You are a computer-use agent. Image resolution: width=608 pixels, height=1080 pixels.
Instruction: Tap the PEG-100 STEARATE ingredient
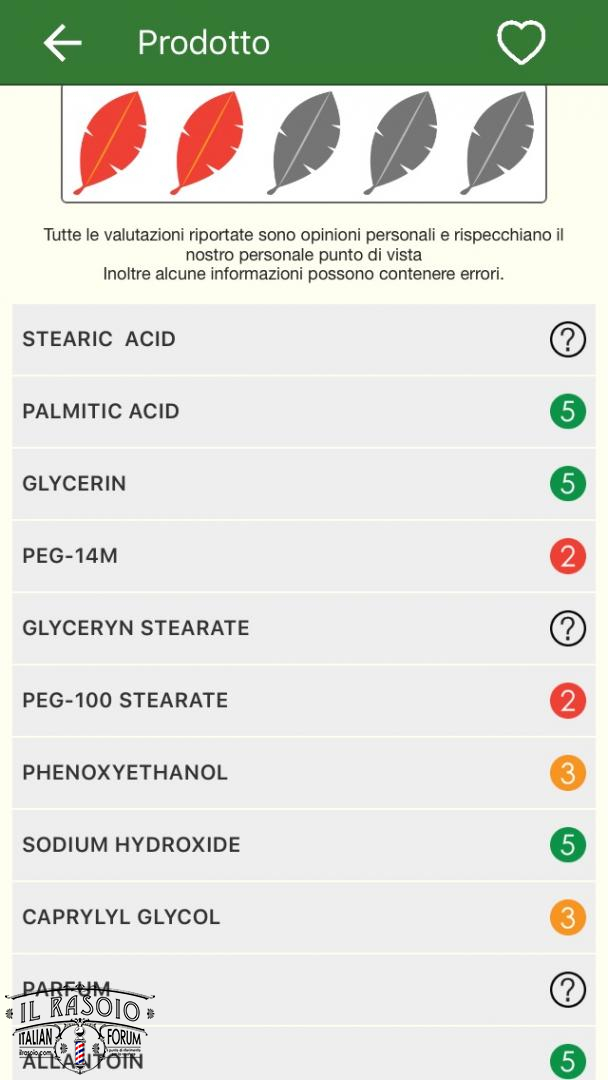coord(304,701)
